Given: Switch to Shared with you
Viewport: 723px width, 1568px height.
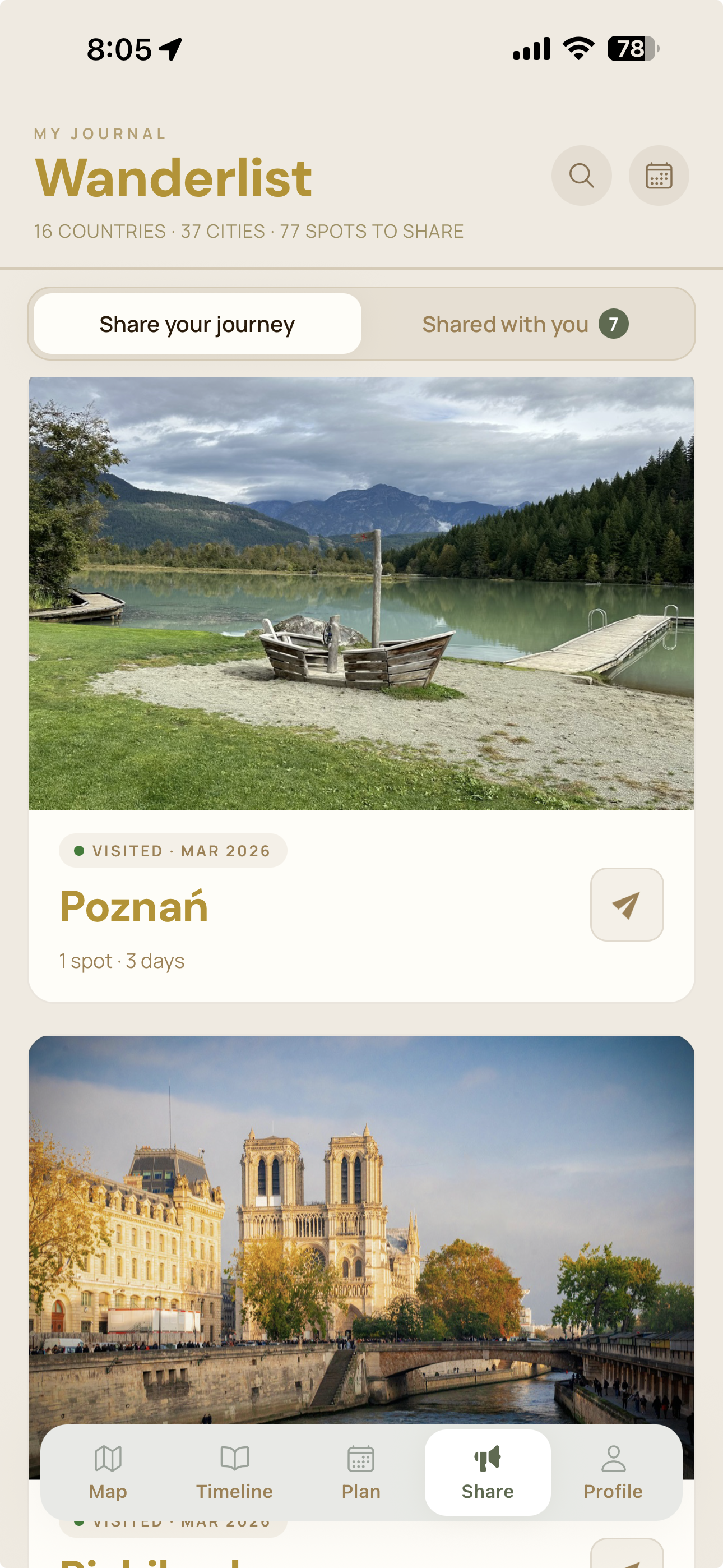Looking at the screenshot, I should coord(525,324).
